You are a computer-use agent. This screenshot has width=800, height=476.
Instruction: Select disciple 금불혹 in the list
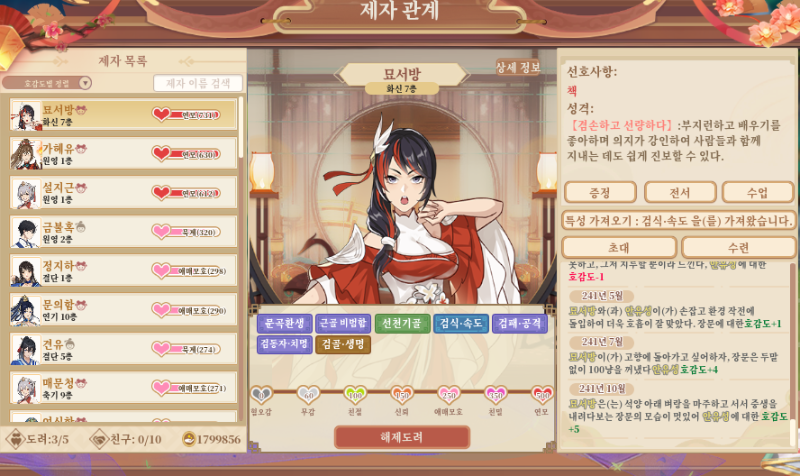[x=124, y=231]
